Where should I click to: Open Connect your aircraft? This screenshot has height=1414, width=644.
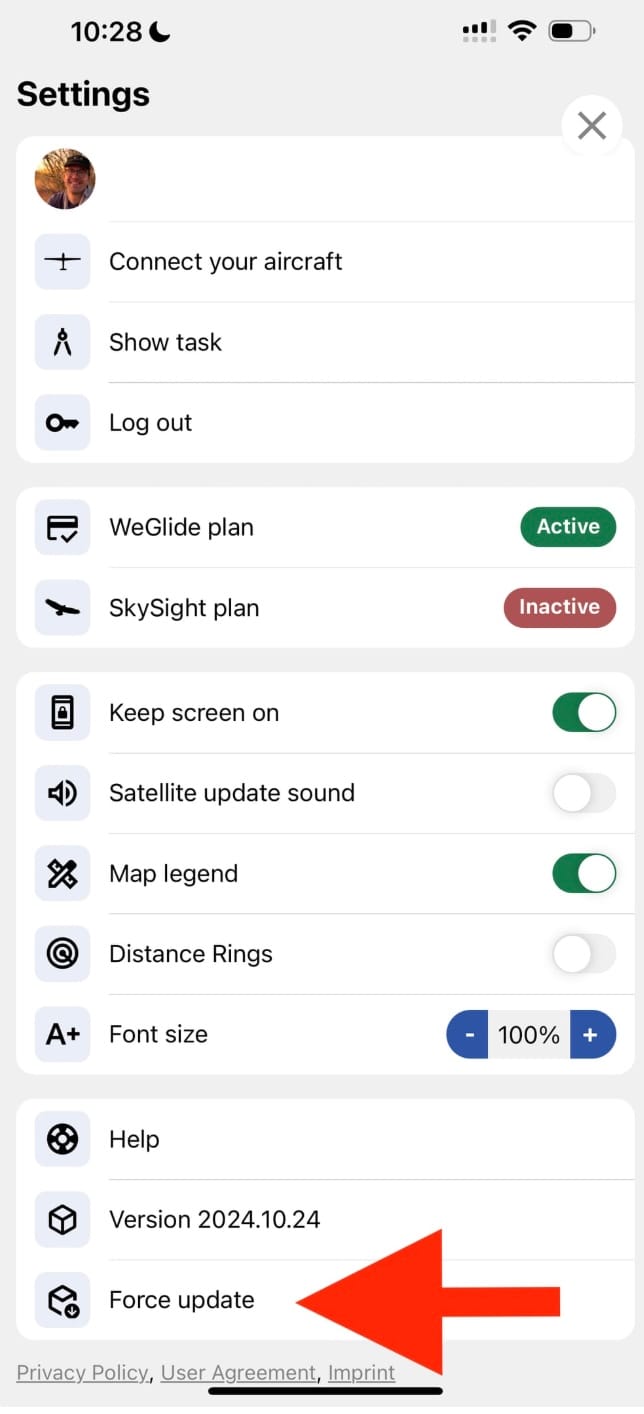coord(325,262)
